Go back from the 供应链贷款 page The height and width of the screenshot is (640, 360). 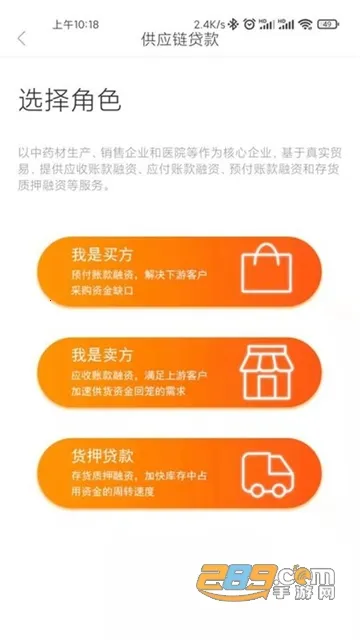coord(22,39)
